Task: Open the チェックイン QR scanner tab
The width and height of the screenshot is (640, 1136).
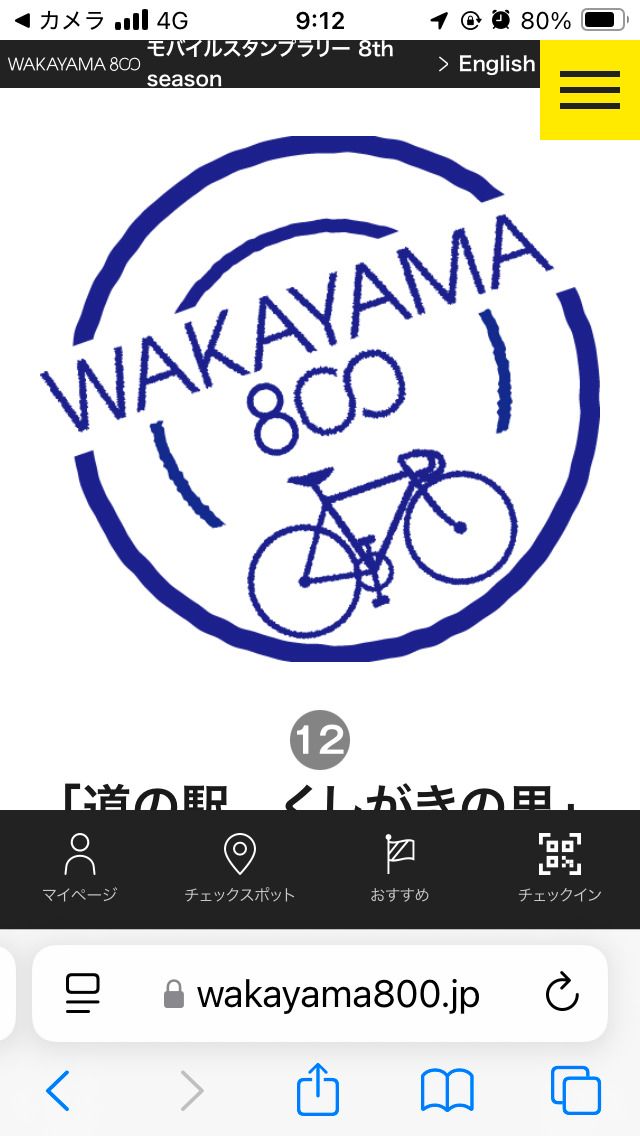Action: [x=559, y=867]
